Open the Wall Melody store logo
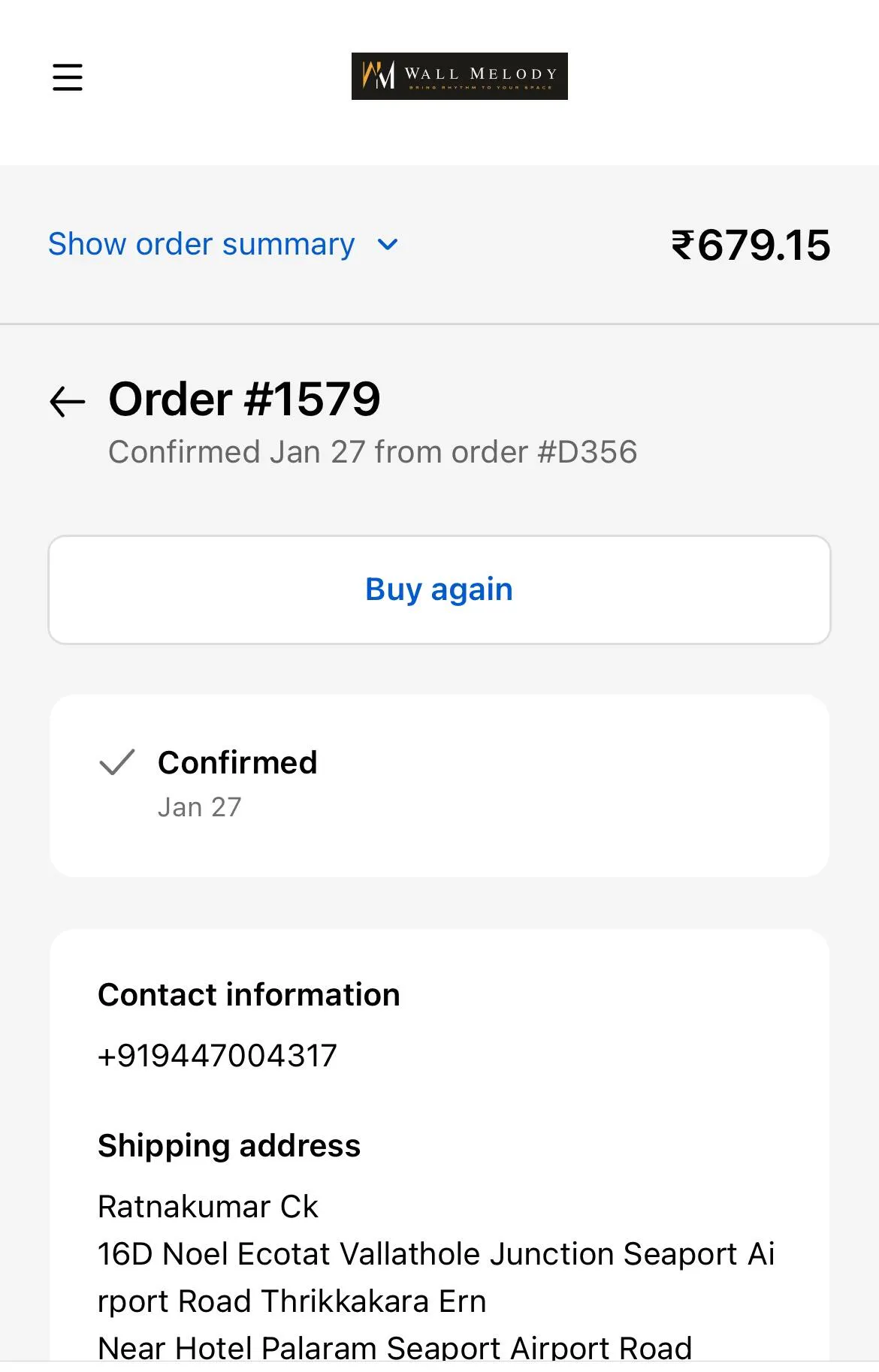 (x=459, y=76)
